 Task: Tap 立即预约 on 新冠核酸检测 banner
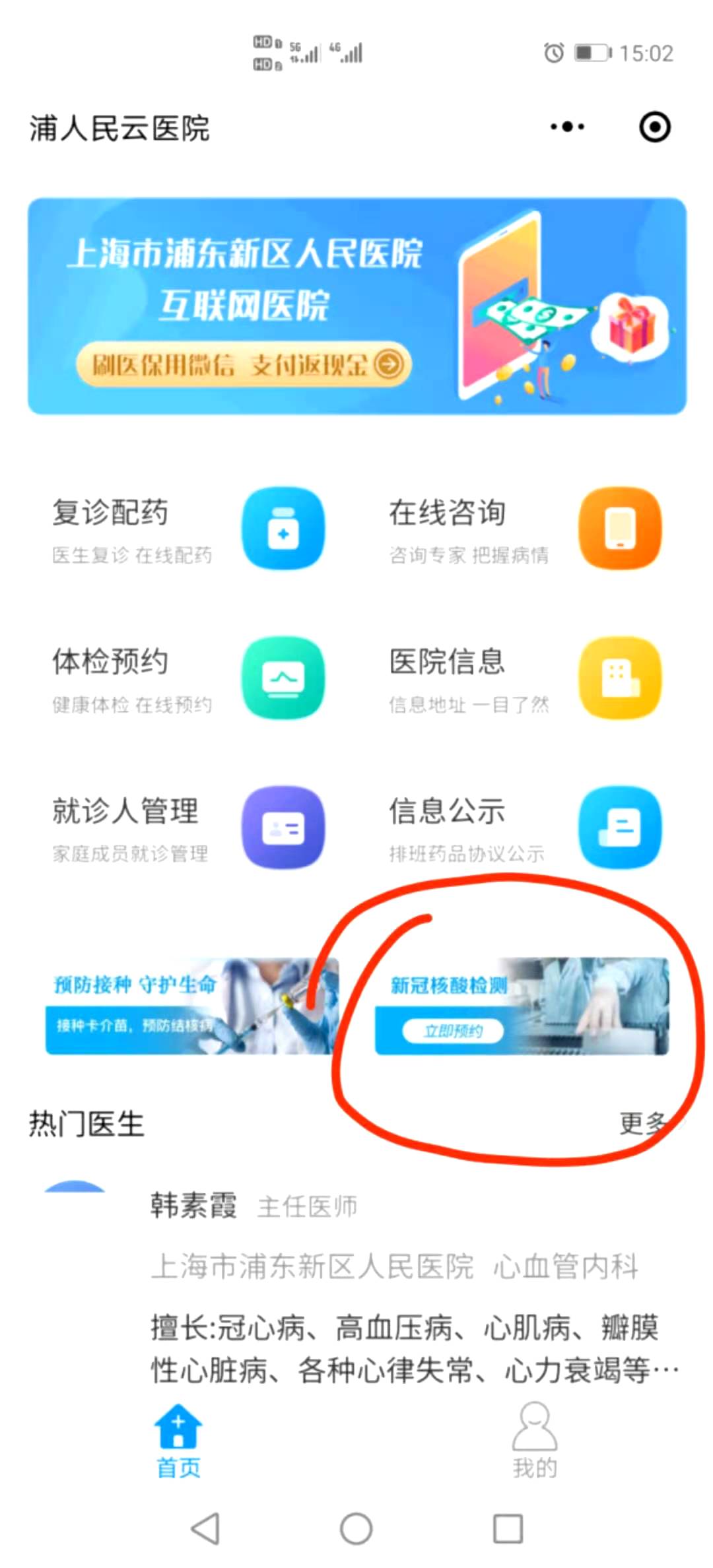[x=454, y=1031]
